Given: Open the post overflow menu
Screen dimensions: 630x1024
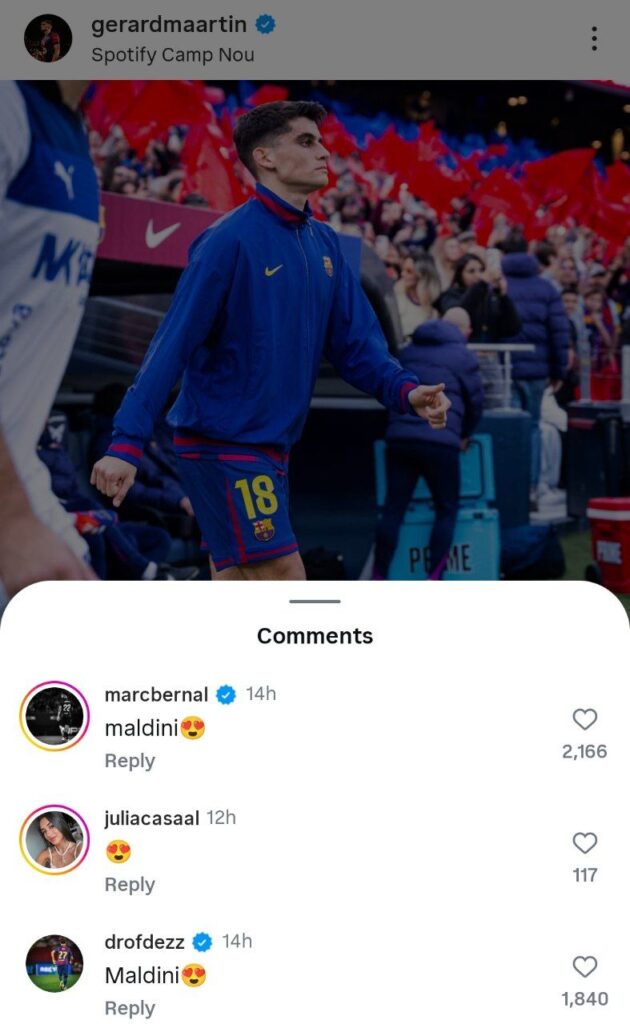Looking at the screenshot, I should click(x=594, y=39).
